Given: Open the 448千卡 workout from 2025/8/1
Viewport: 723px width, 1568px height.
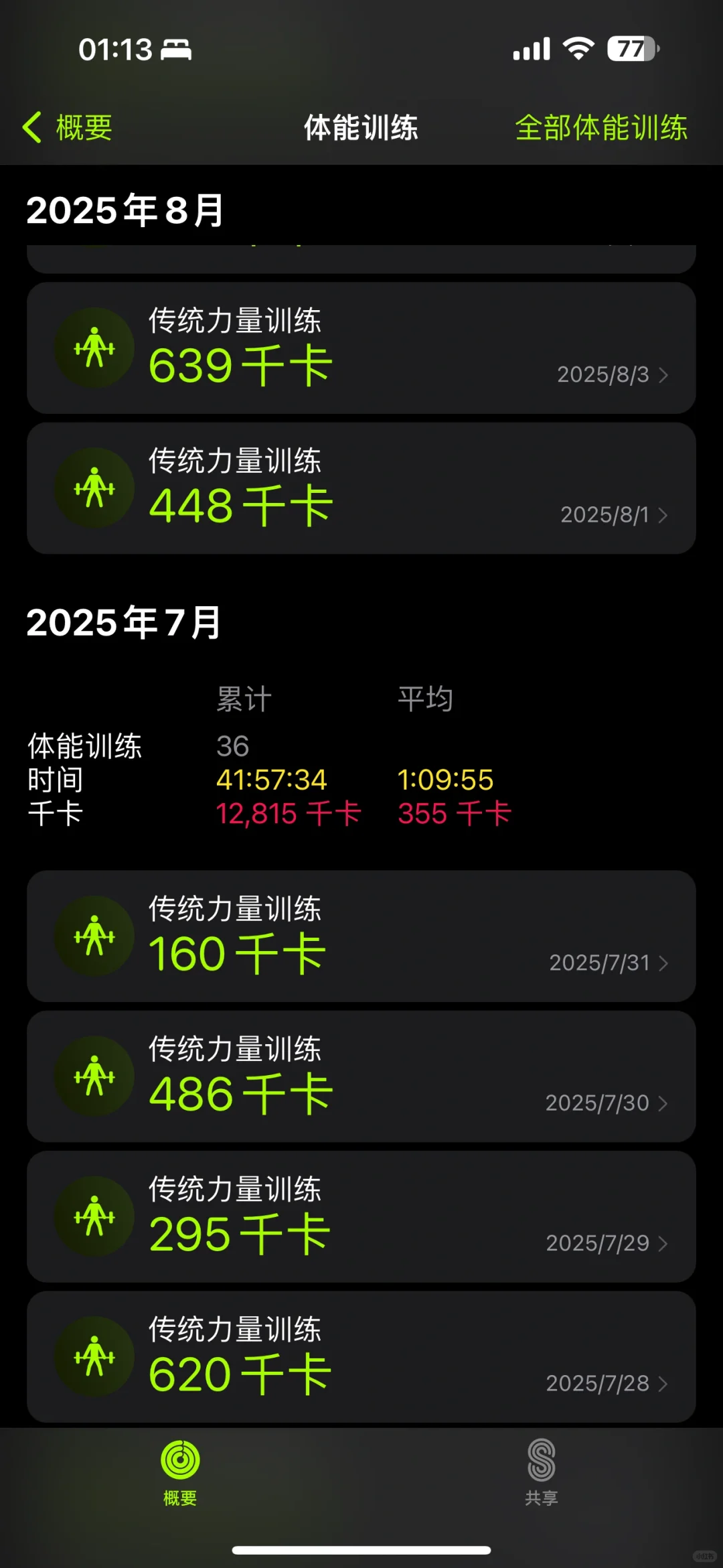Looking at the screenshot, I should pos(361,488).
